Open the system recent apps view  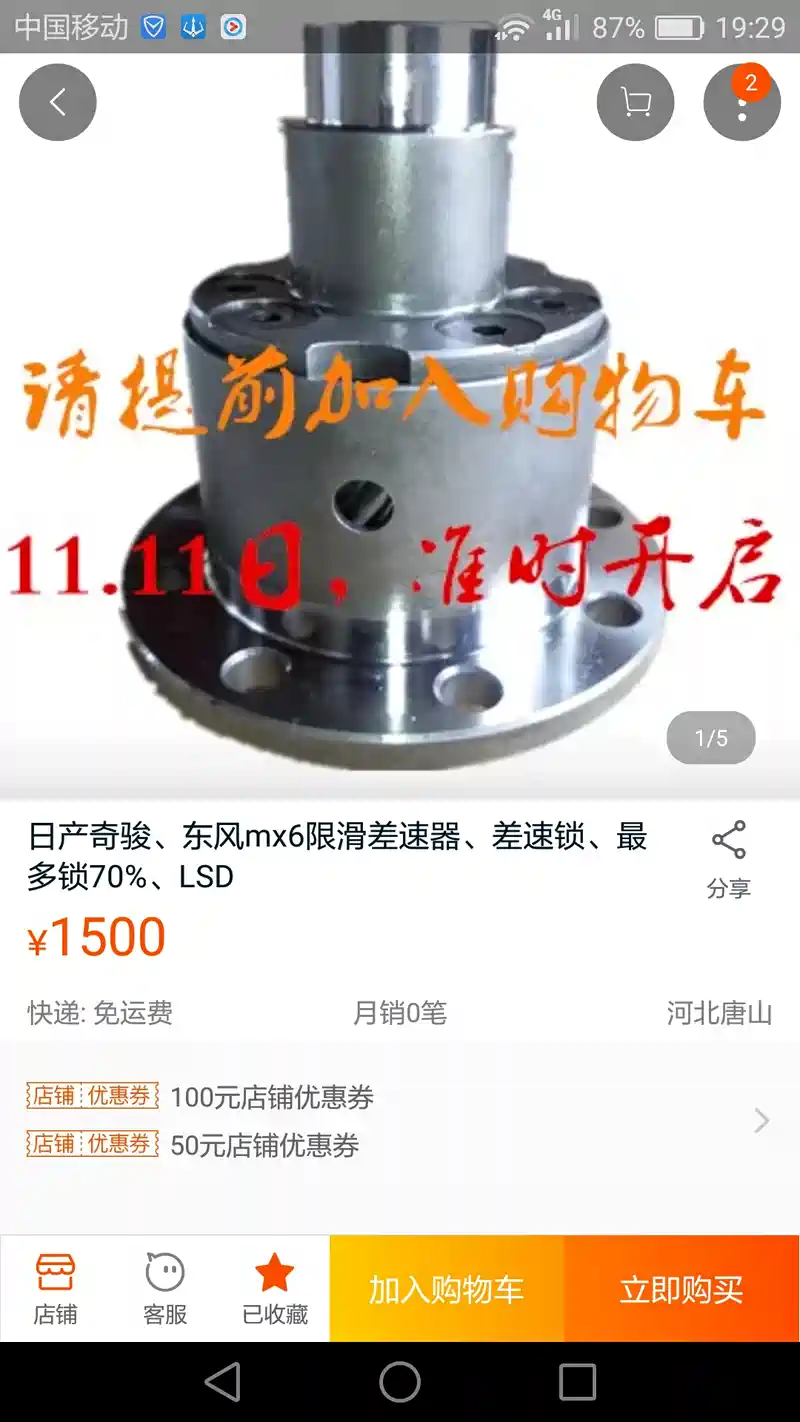pyautogui.click(x=577, y=1382)
